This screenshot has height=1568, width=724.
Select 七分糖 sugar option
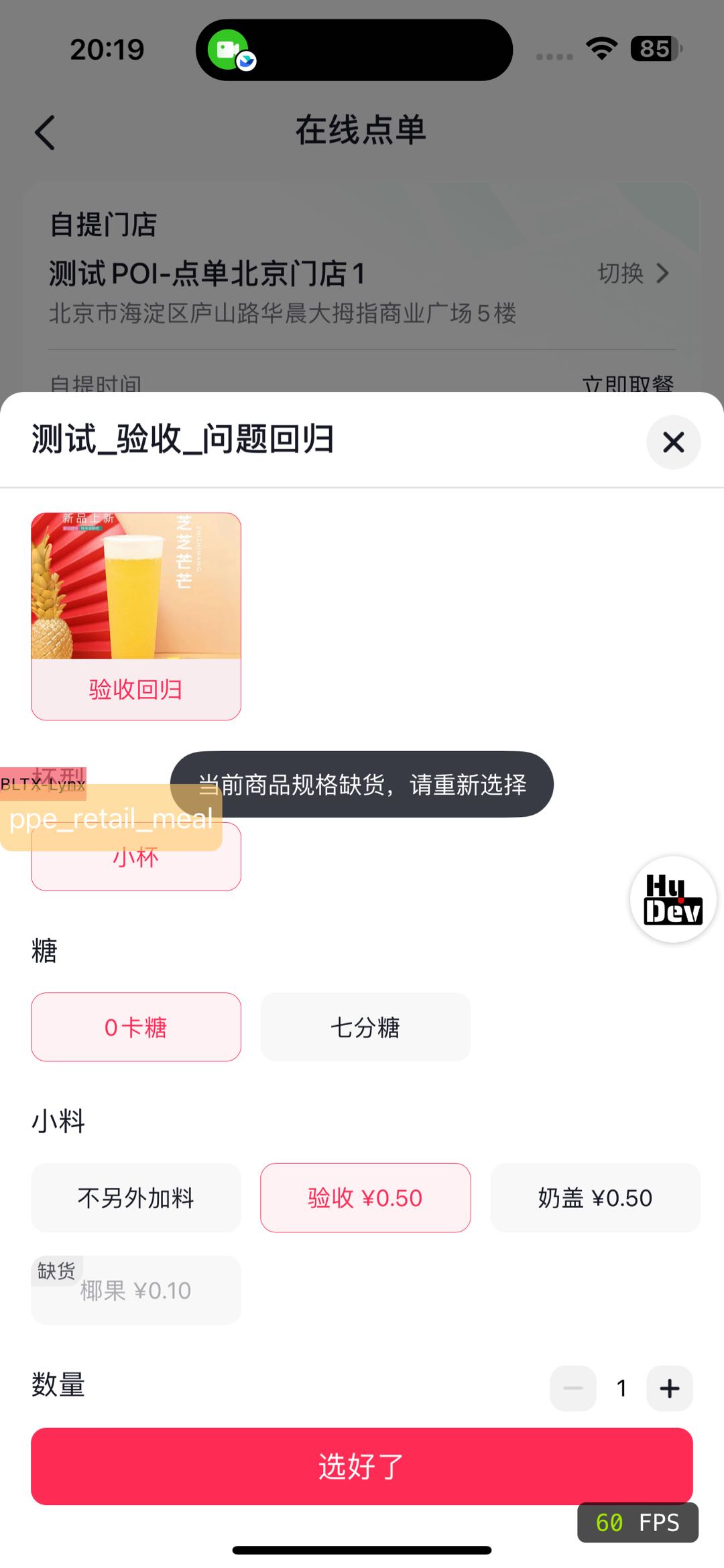click(365, 1027)
